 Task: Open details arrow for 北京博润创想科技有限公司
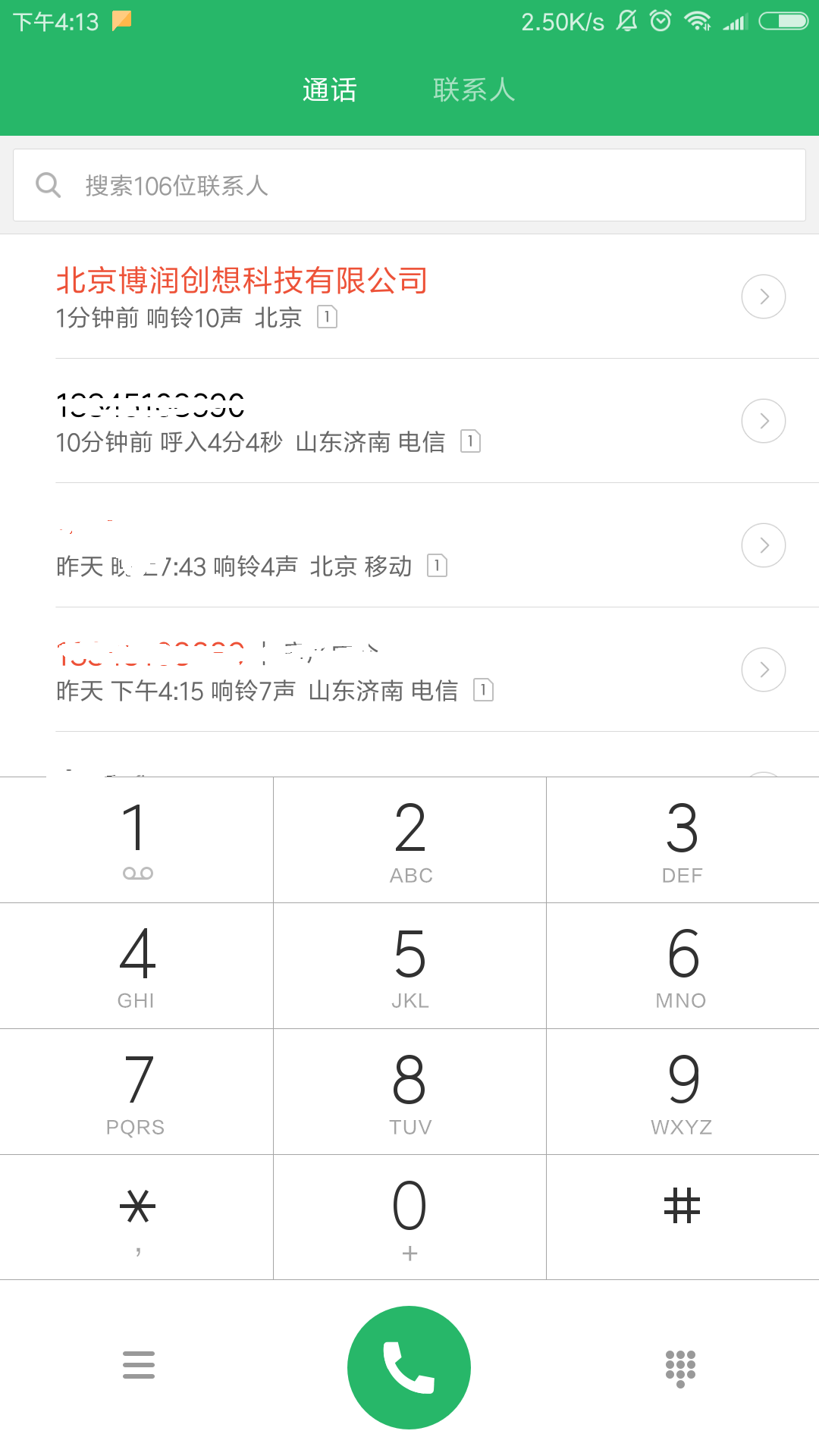(x=763, y=297)
